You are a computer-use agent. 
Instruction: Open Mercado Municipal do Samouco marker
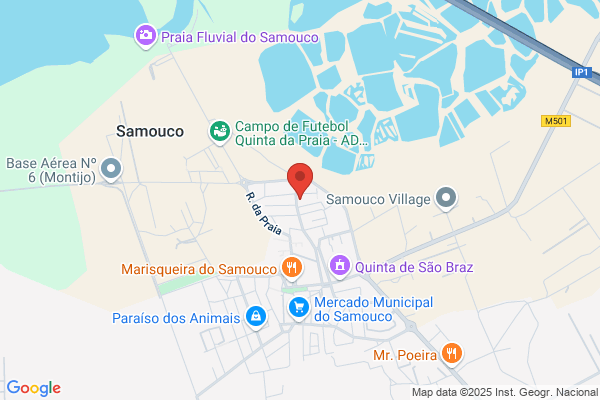299,308
